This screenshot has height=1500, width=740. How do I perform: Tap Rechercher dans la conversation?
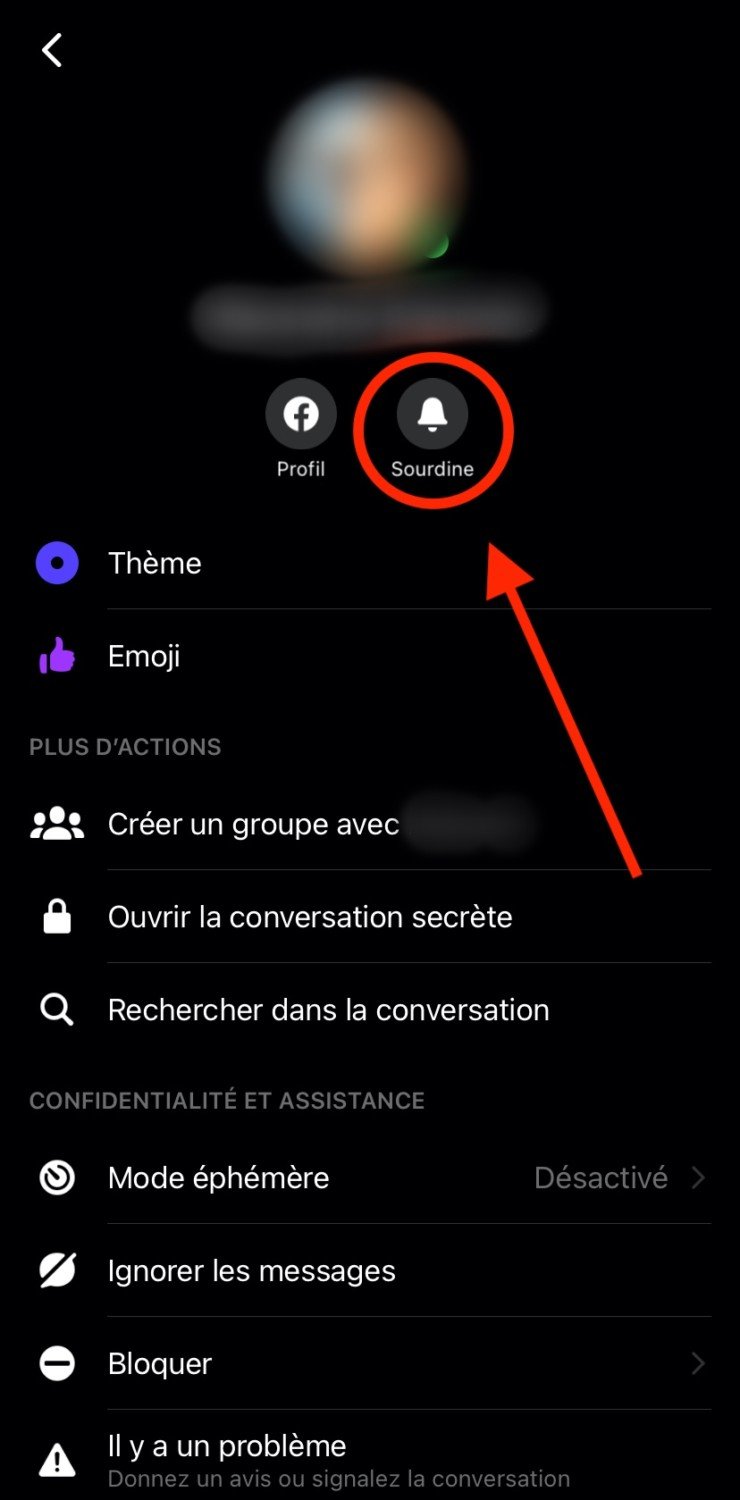click(x=328, y=1010)
